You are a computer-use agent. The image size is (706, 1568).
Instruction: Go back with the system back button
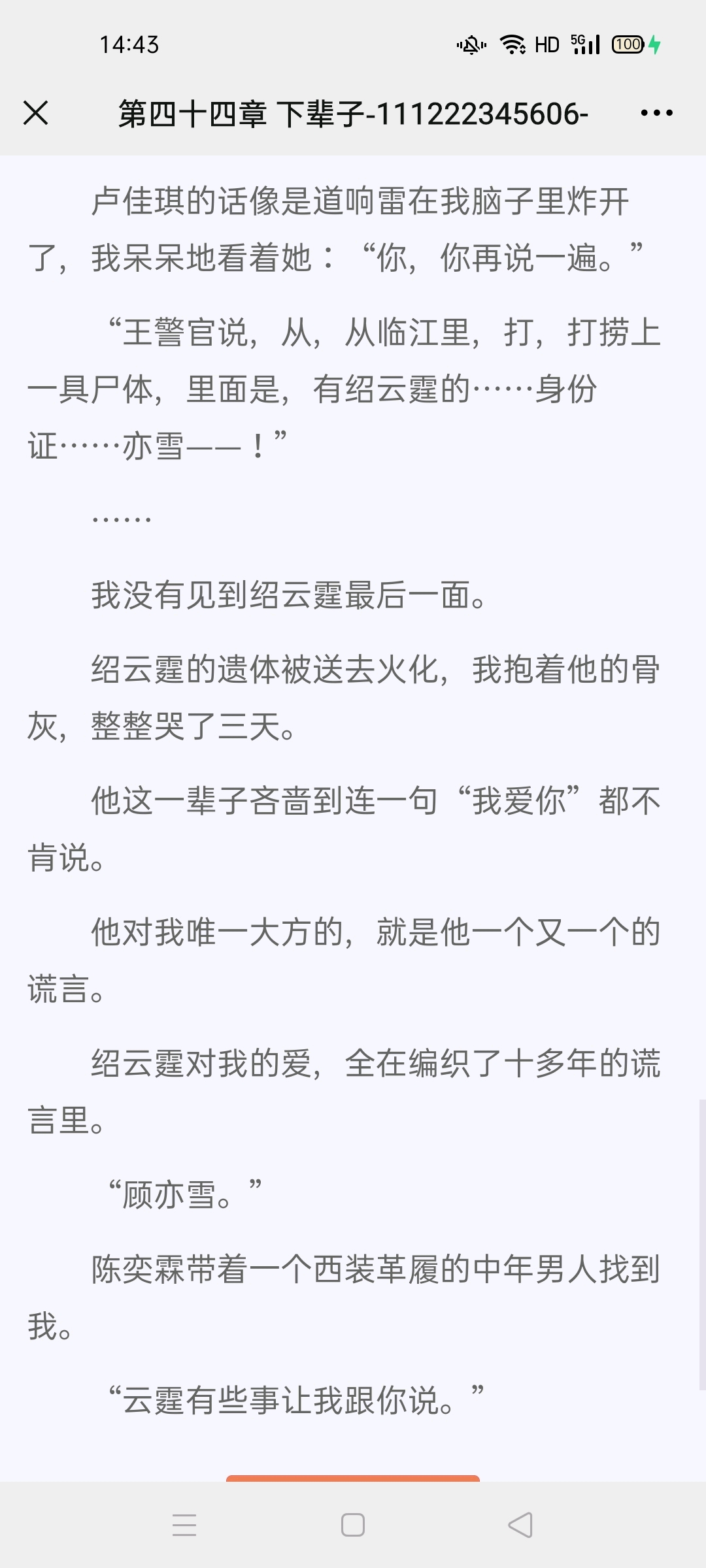pos(520,1526)
